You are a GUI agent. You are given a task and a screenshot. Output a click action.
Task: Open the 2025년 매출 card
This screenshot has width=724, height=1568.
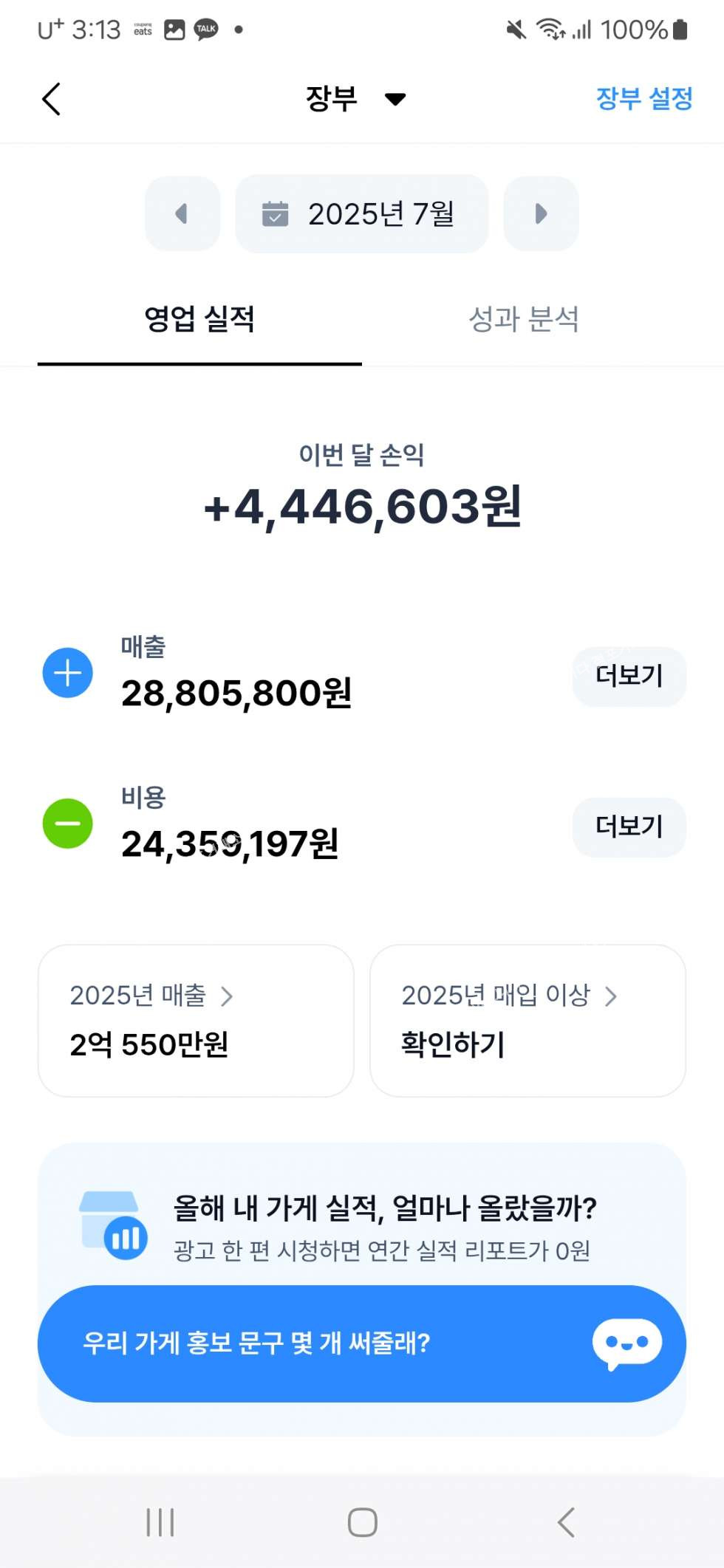click(196, 1020)
